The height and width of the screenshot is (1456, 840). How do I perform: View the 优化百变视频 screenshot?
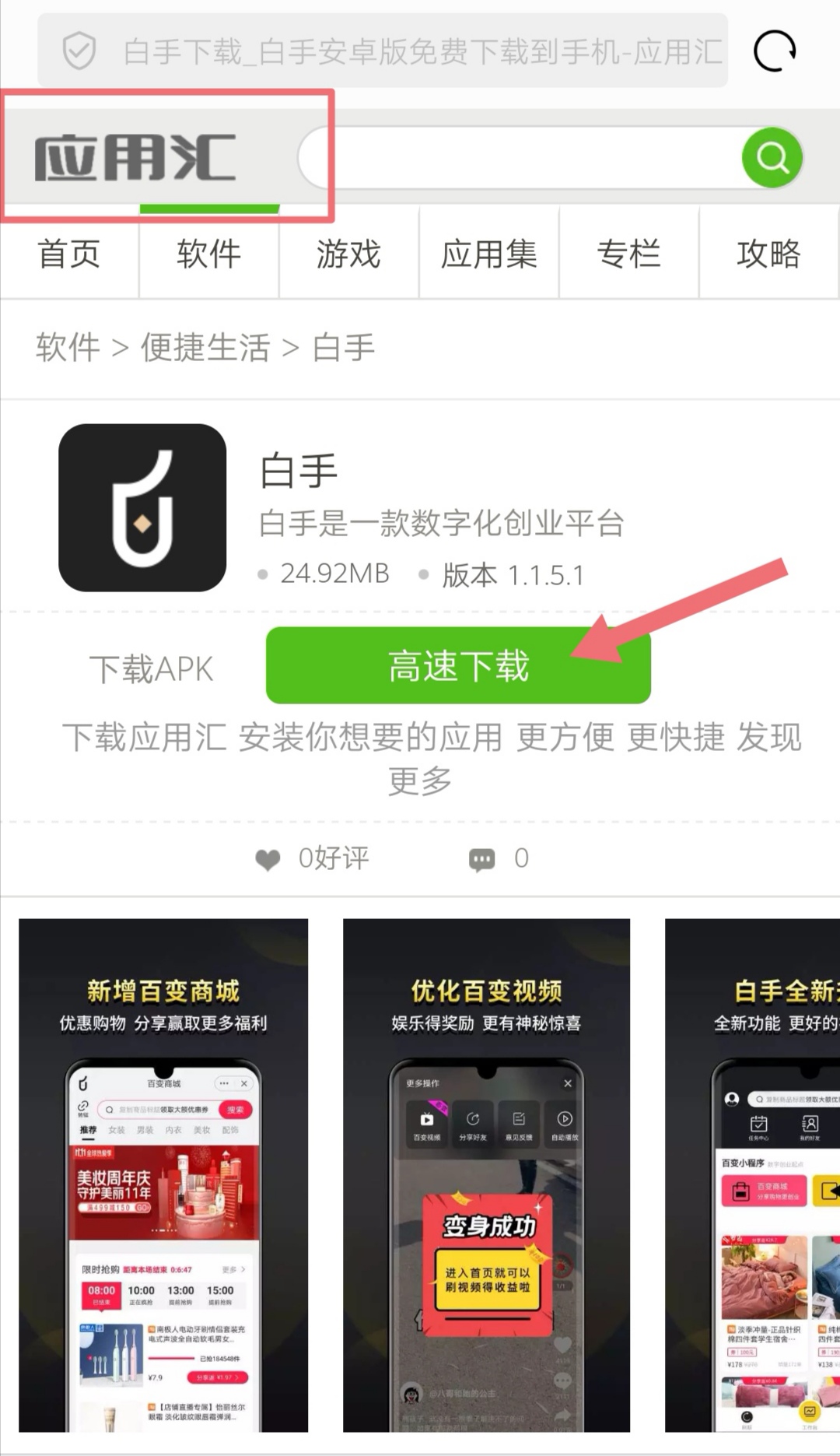click(x=486, y=1175)
